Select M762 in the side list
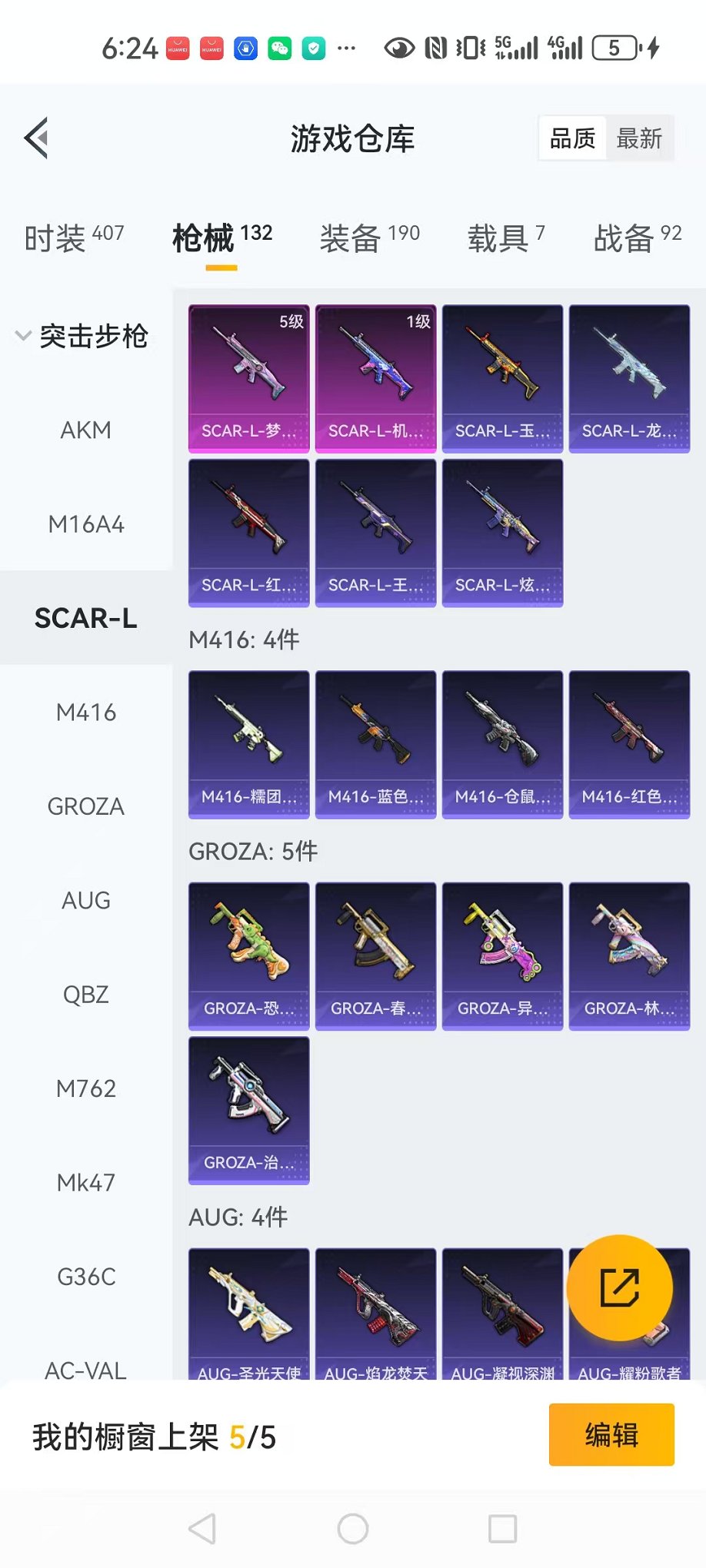Image resolution: width=706 pixels, height=1568 pixels. pos(86,1088)
